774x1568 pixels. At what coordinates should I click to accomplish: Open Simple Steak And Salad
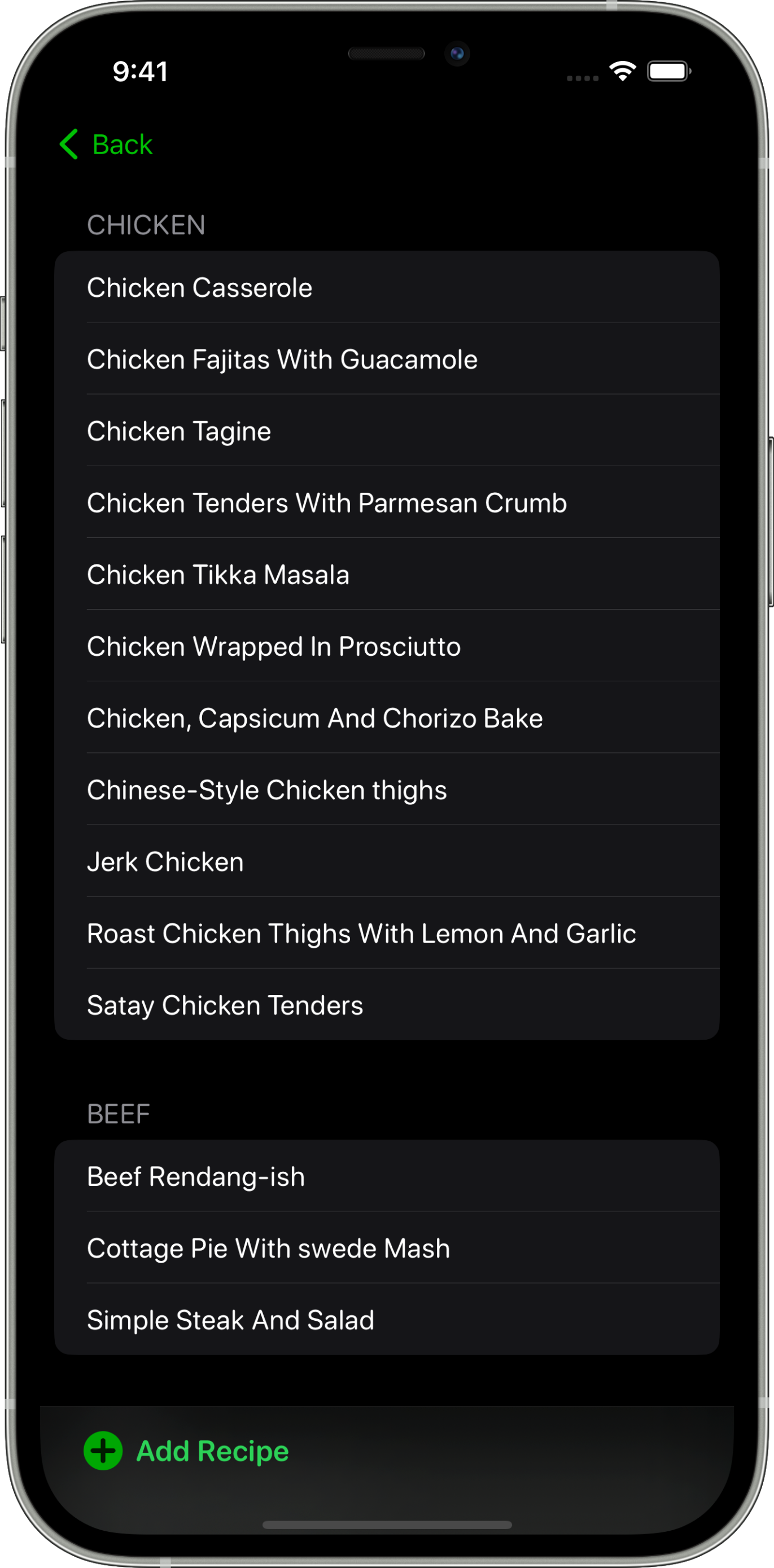click(387, 1320)
